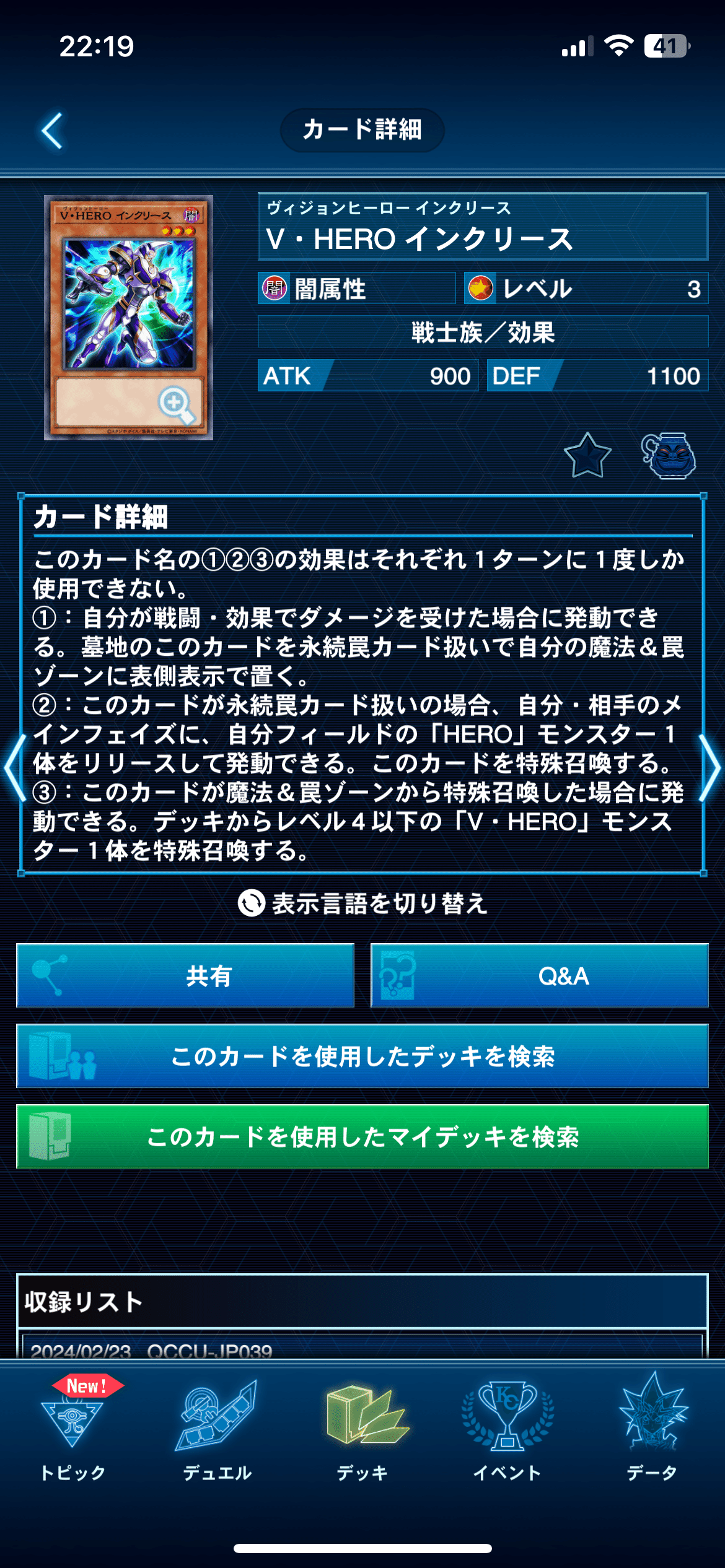This screenshot has width=725, height=1568.
Task: Search decks using this card (デッキを検索)
Action: coord(362,1056)
